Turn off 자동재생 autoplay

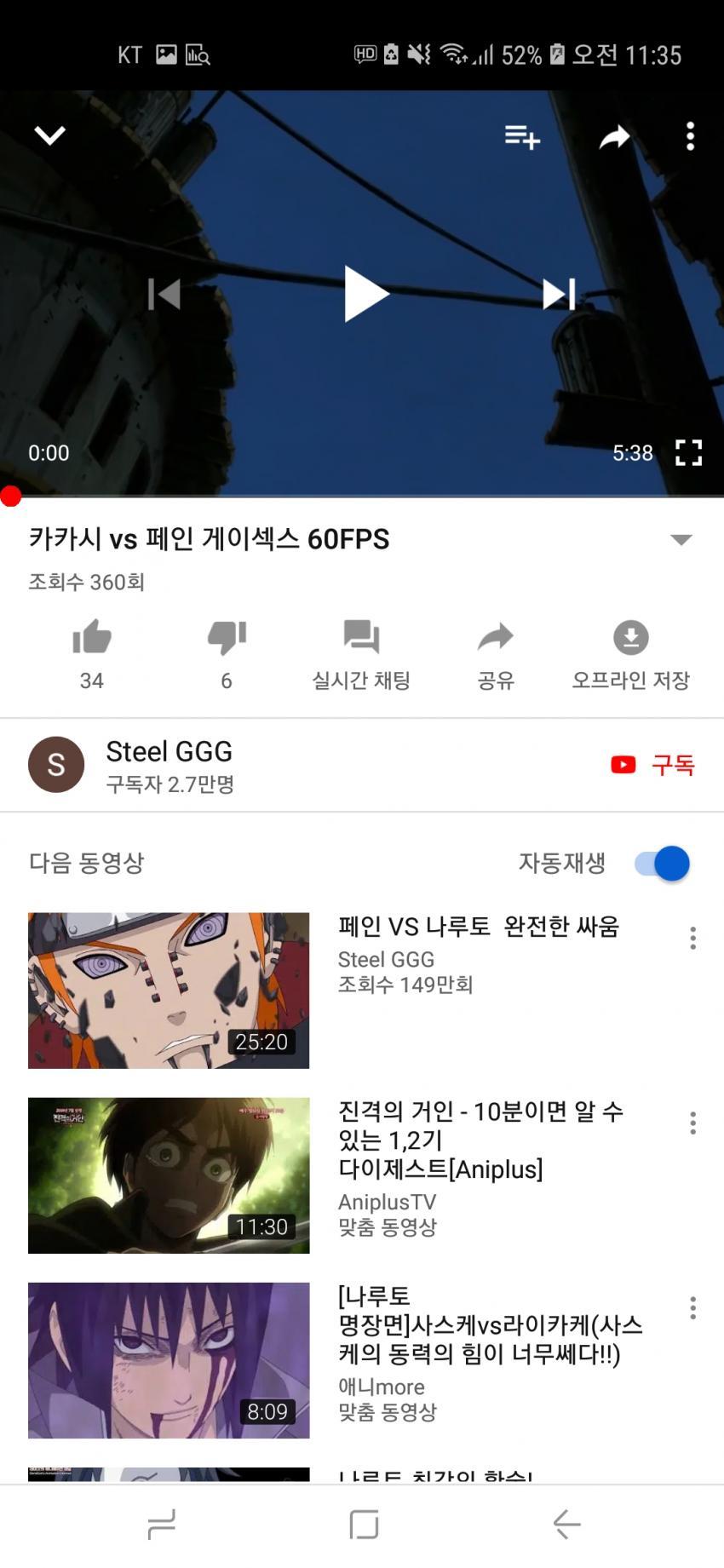click(662, 864)
